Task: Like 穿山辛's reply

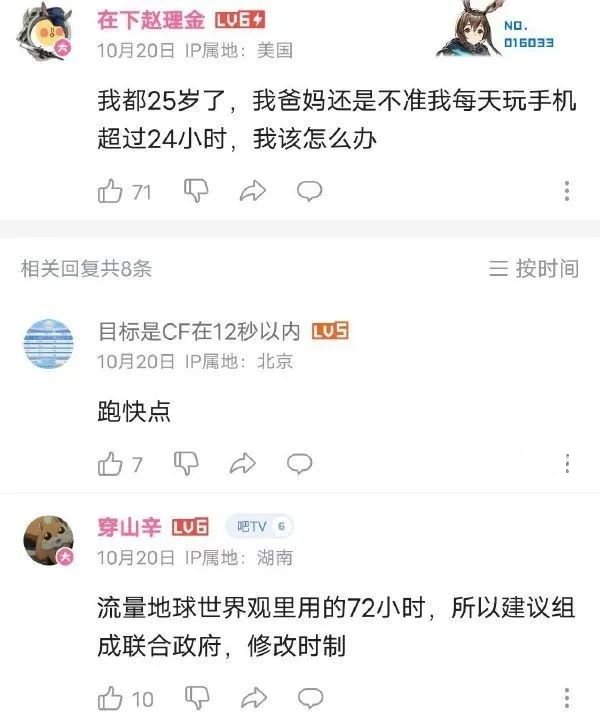Action: (x=110, y=697)
